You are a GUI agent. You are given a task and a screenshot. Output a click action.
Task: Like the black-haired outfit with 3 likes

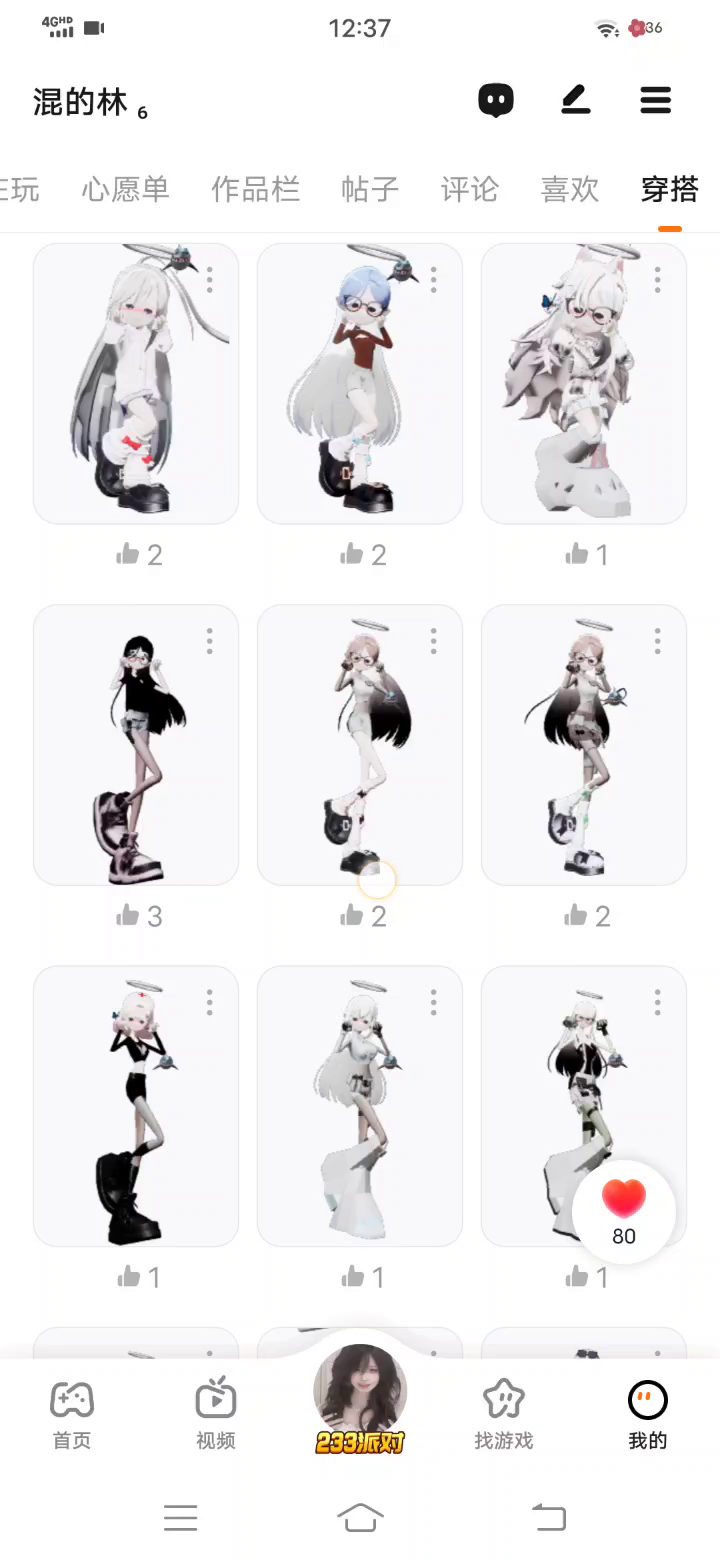(129, 915)
